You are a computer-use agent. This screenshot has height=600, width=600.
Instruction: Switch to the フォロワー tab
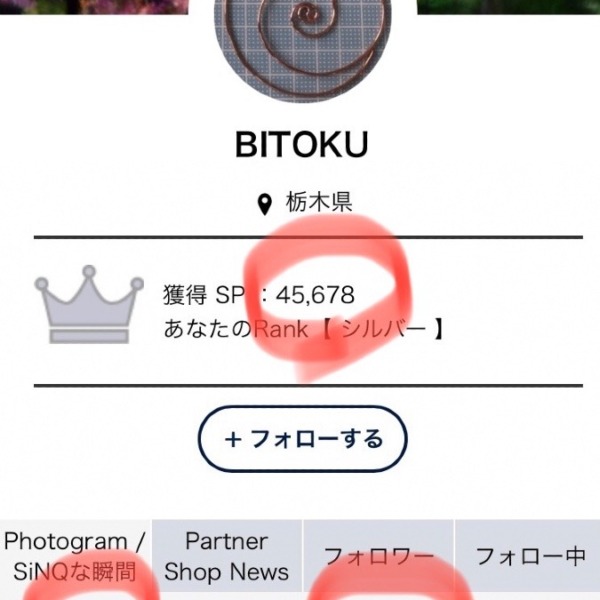(378, 557)
